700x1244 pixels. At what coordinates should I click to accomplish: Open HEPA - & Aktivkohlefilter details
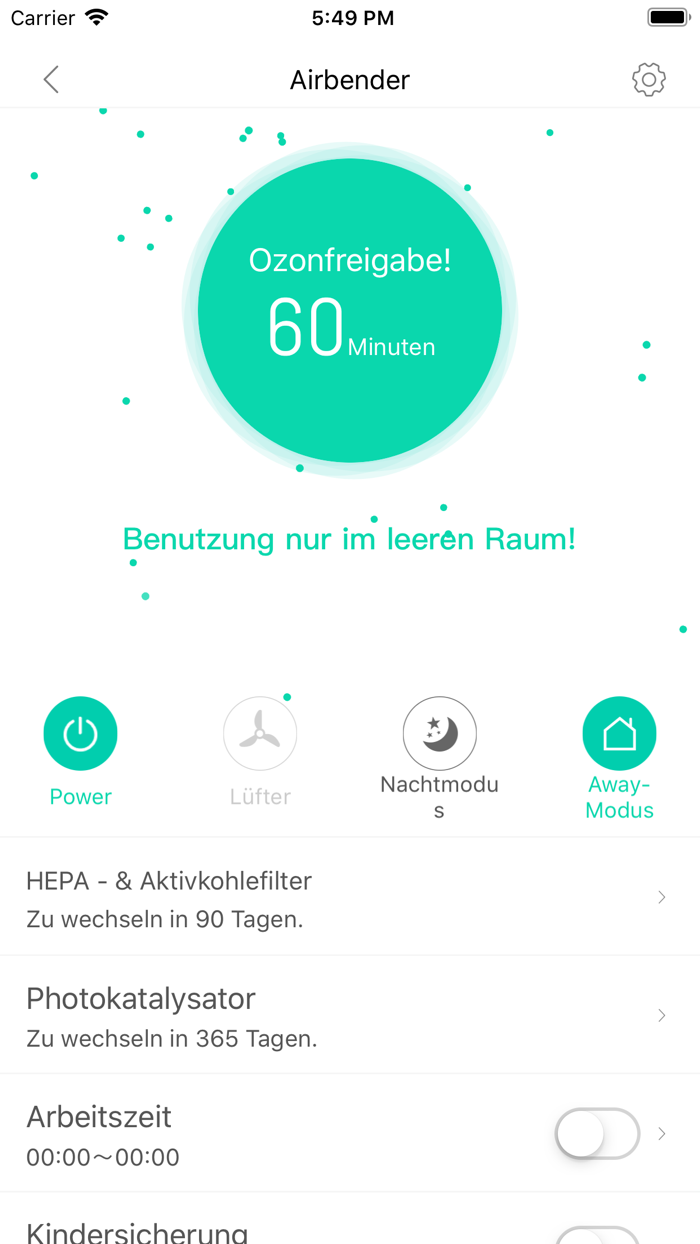click(350, 897)
